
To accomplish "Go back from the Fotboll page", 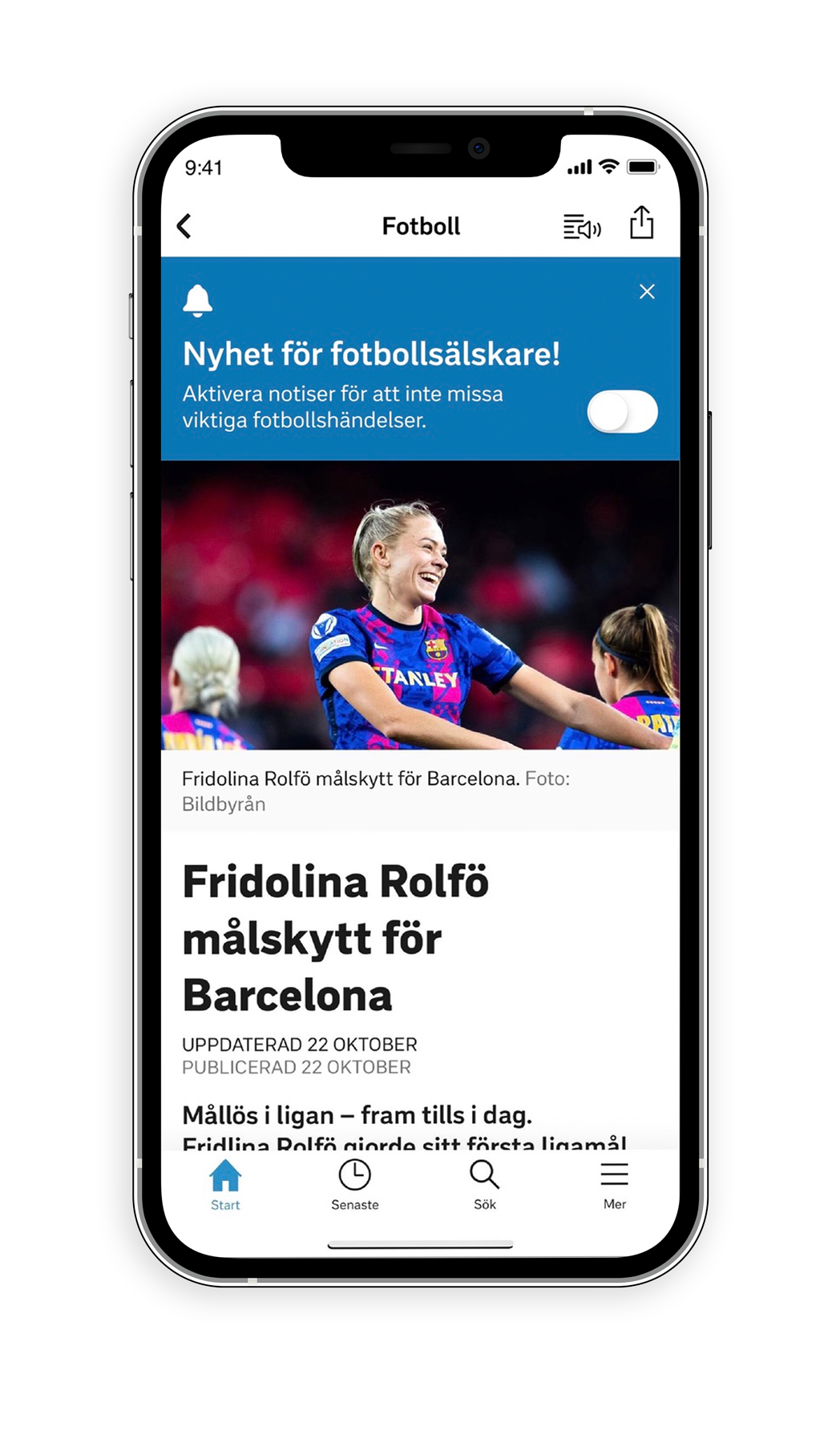I will 184,226.
